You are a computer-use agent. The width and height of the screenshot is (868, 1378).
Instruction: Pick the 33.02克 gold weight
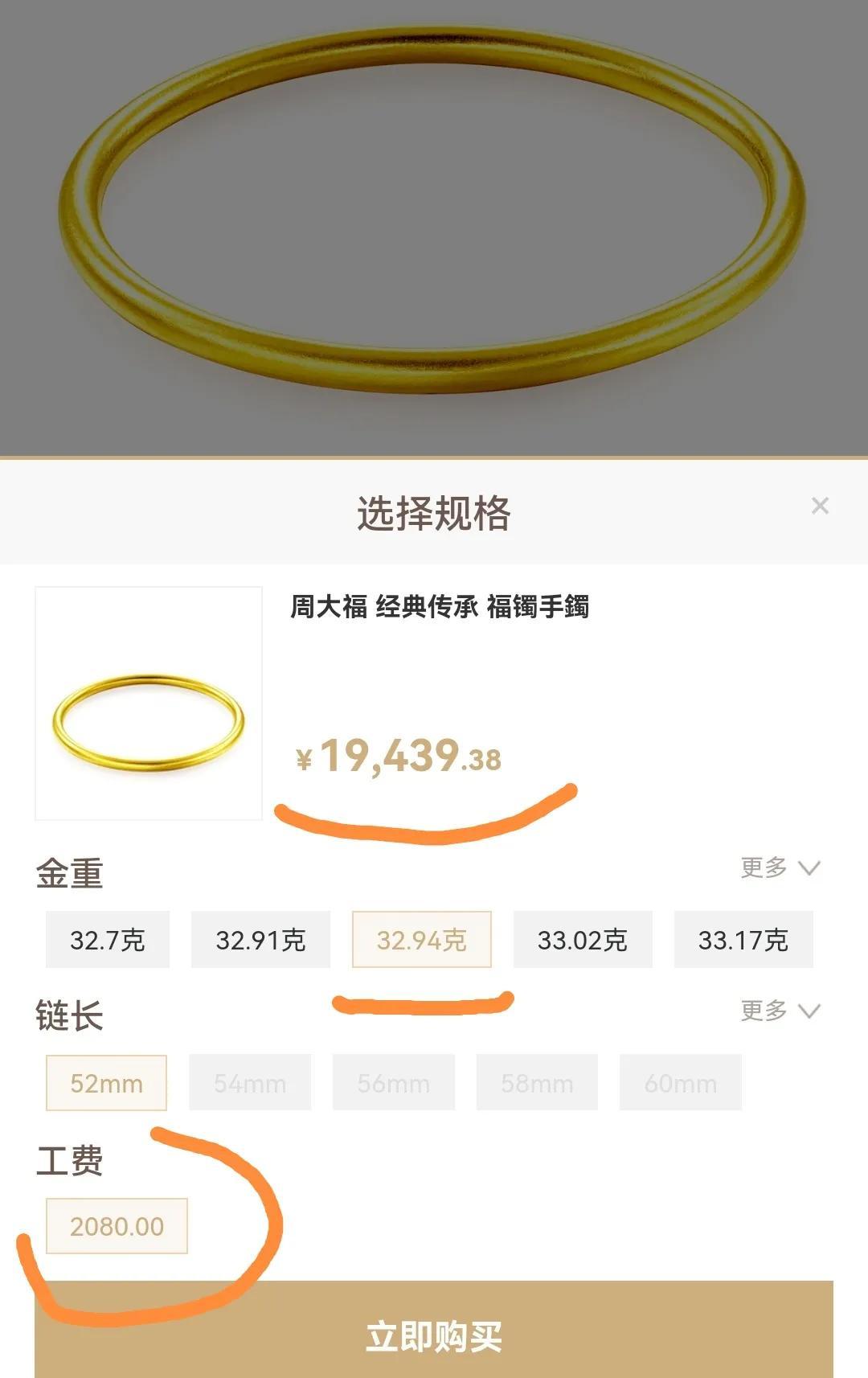pyautogui.click(x=583, y=939)
